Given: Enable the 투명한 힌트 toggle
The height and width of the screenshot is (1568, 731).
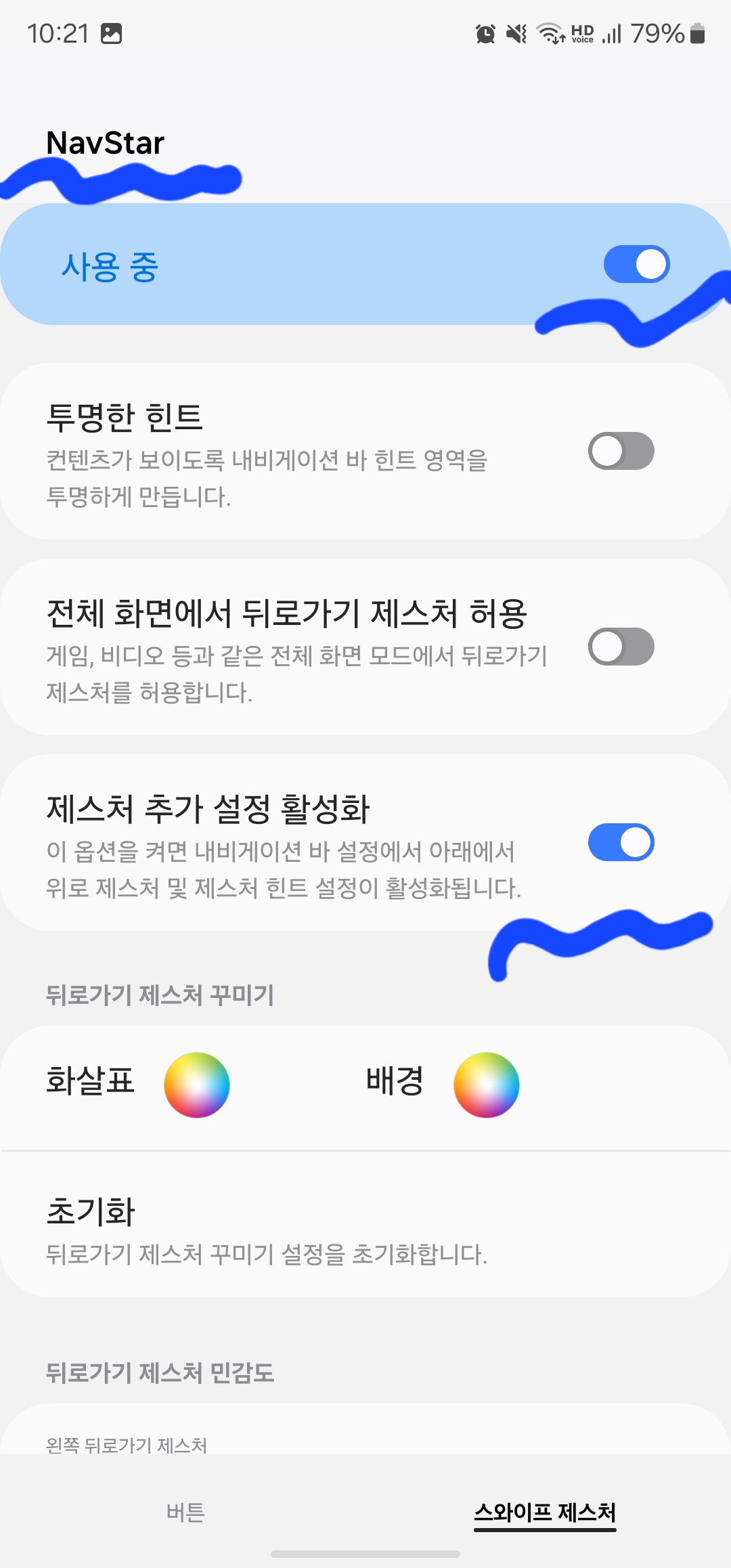Looking at the screenshot, I should tap(621, 452).
